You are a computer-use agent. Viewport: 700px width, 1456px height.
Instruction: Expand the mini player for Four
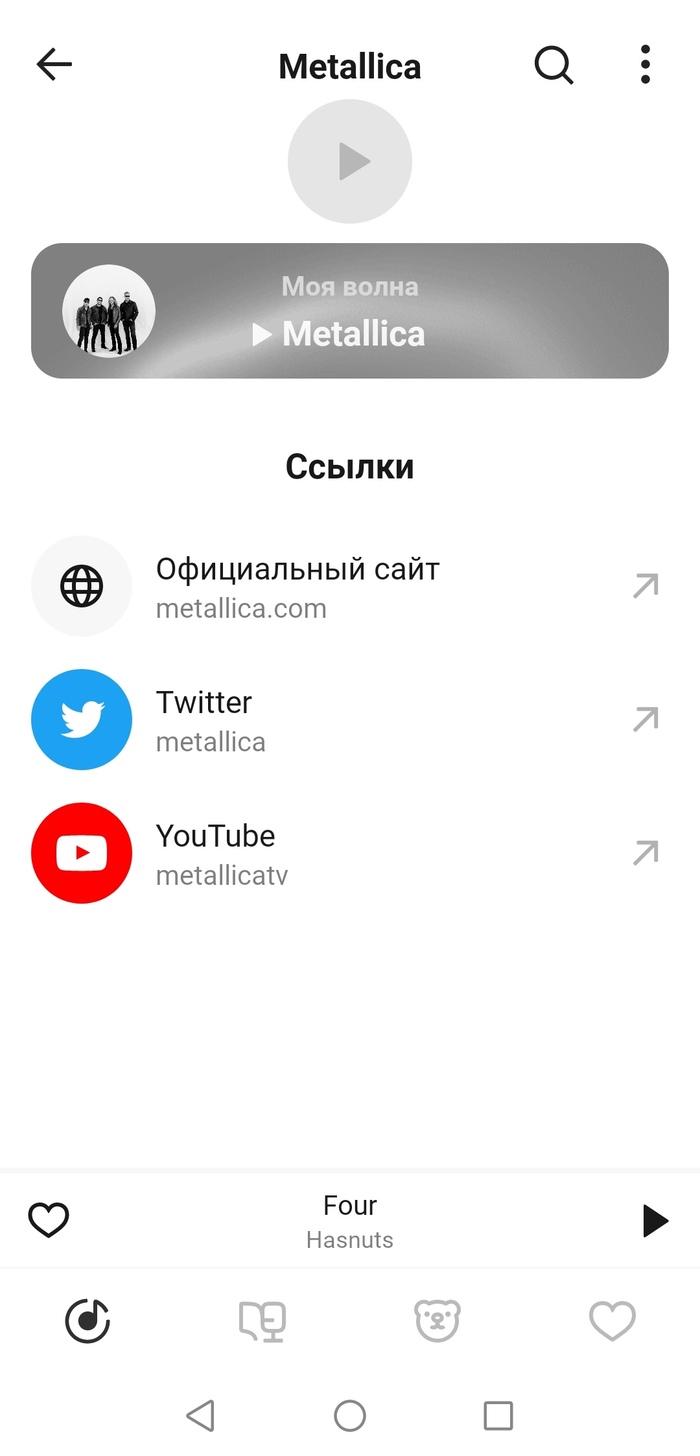coord(350,1221)
